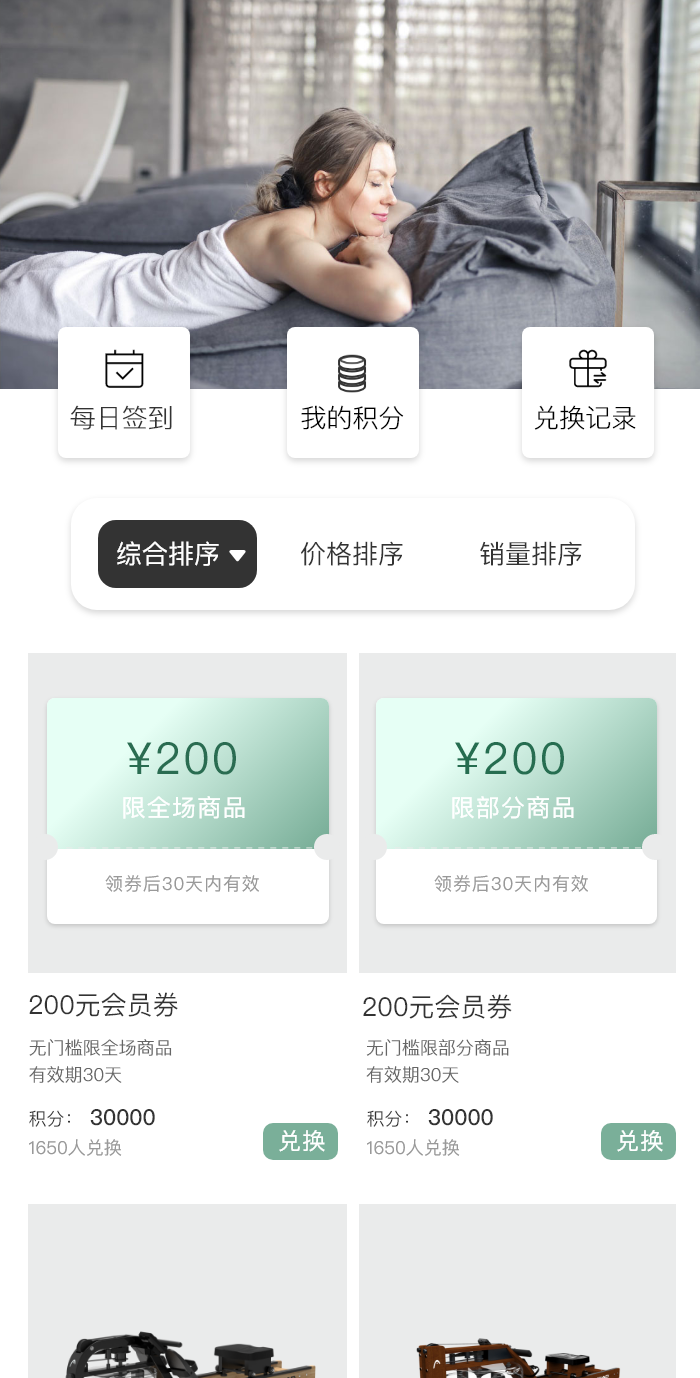Open the black rowing machine product
This screenshot has height=1378, width=700.
187,1291
